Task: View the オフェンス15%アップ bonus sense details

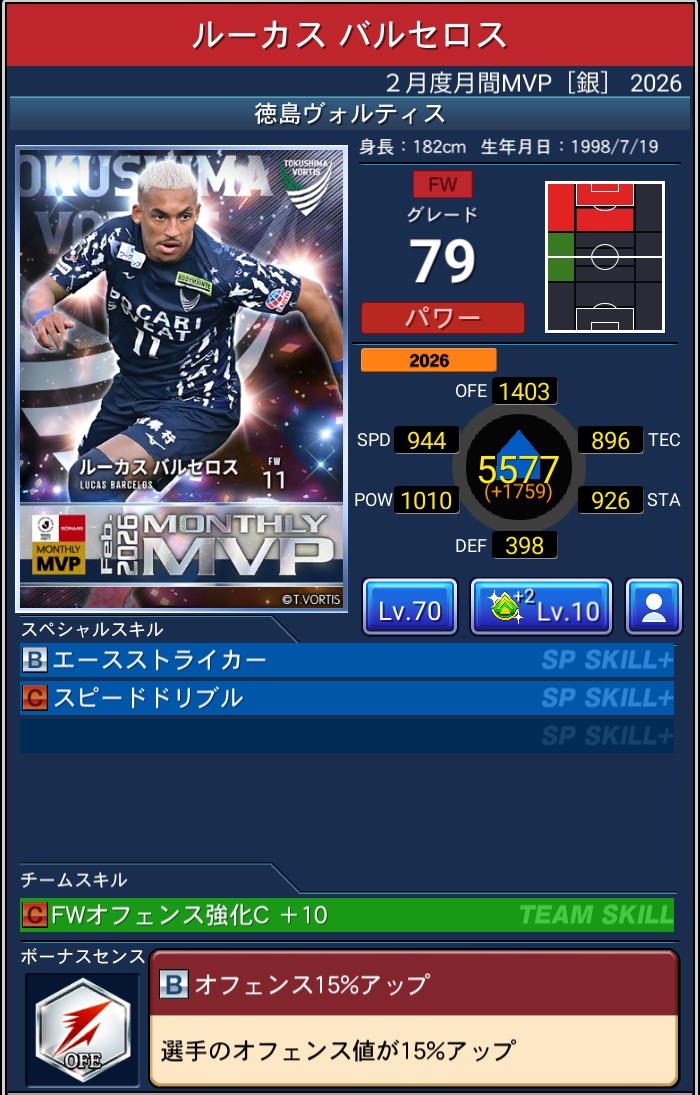Action: tap(413, 1018)
